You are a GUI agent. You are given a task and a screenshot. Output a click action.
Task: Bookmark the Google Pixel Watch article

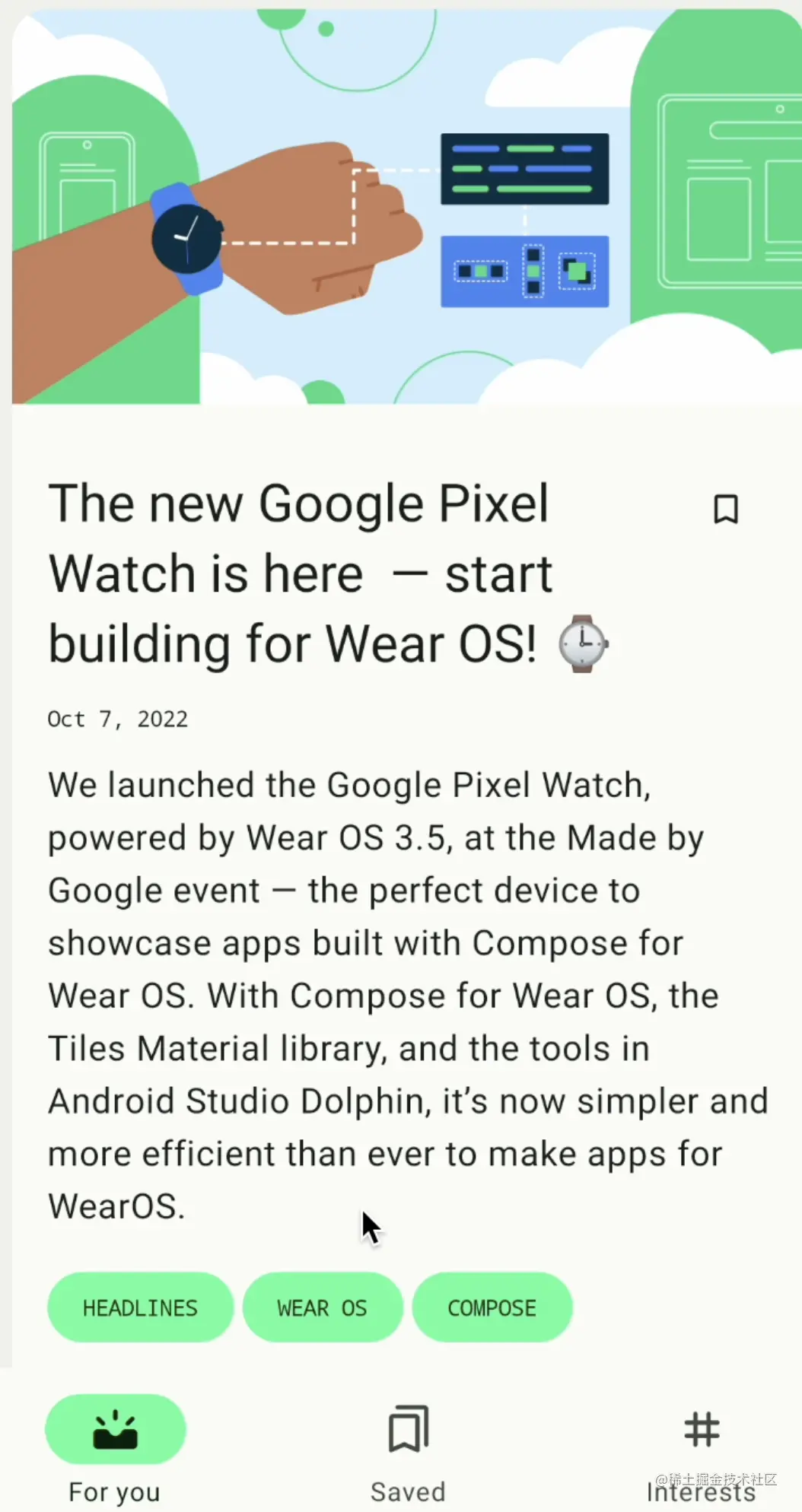coord(725,509)
